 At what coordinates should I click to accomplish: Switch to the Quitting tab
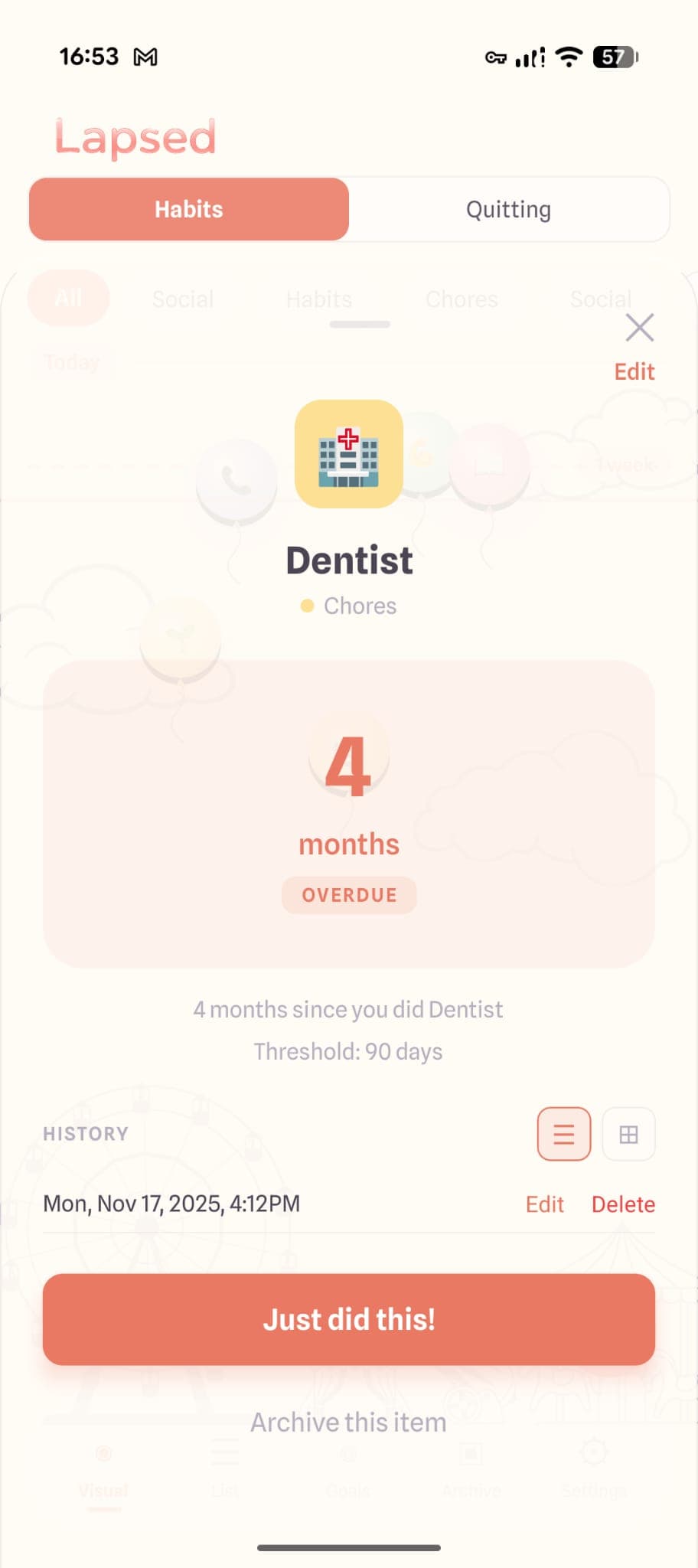click(507, 209)
